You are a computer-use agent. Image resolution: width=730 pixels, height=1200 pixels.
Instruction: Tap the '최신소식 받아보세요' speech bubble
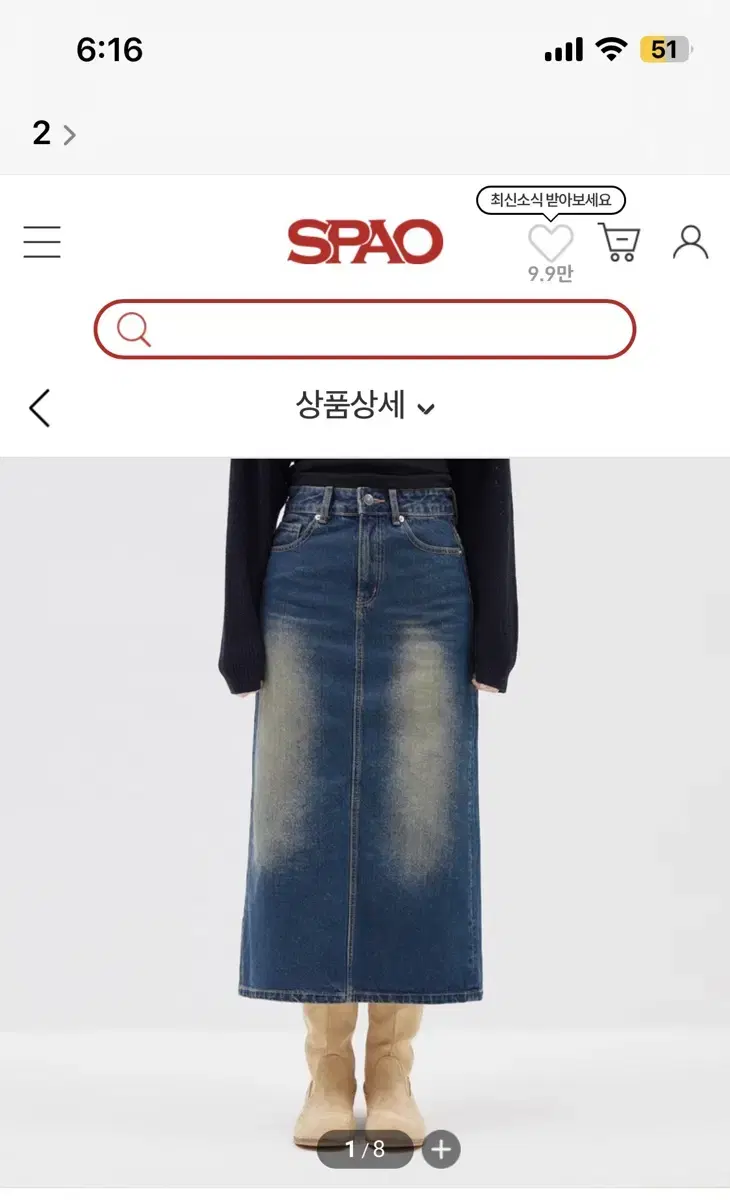pyautogui.click(x=549, y=200)
